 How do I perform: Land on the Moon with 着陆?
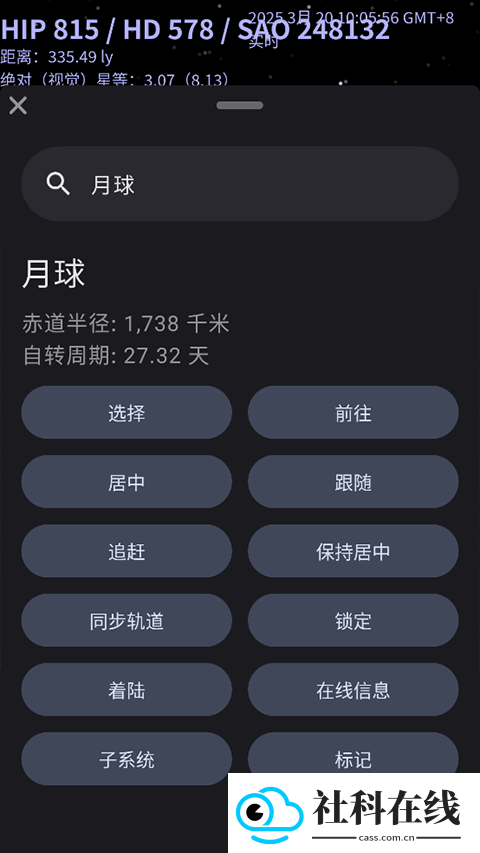tap(127, 690)
